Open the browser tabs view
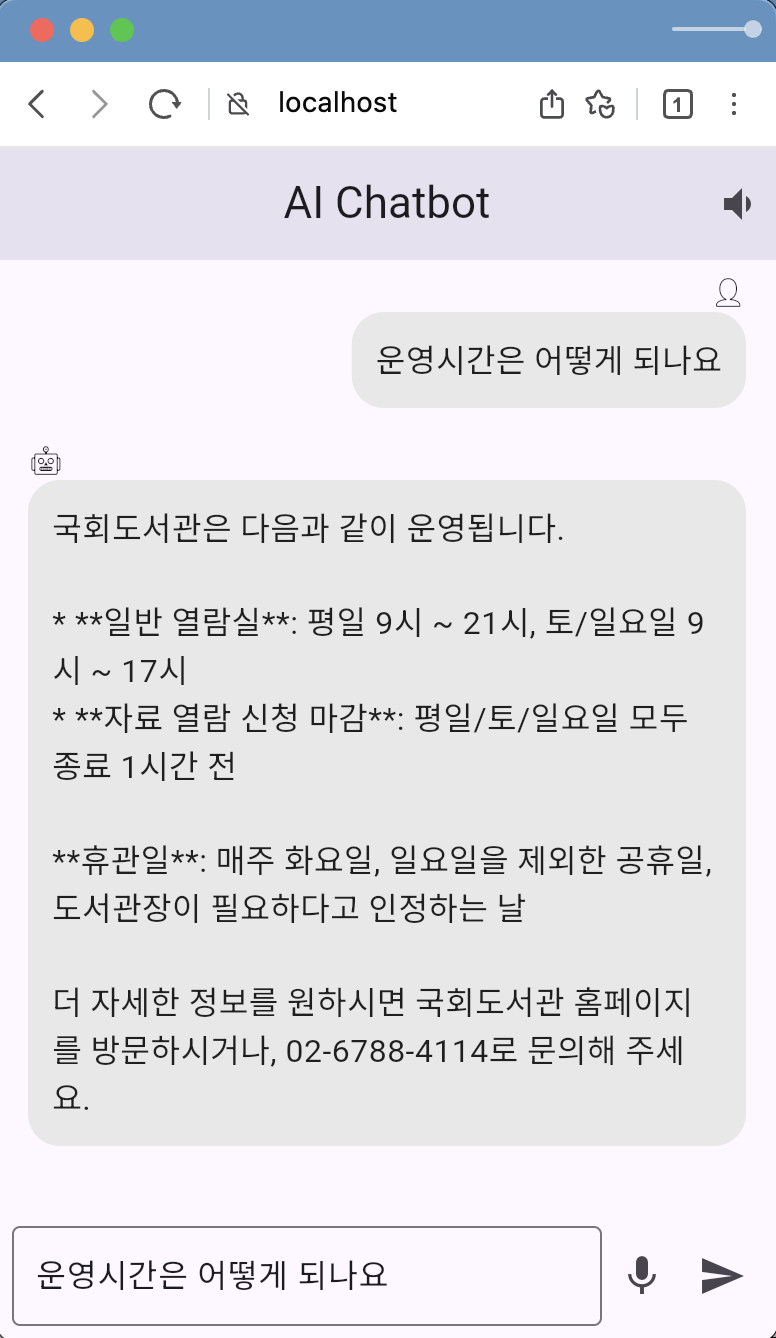The width and height of the screenshot is (776, 1338). point(678,104)
